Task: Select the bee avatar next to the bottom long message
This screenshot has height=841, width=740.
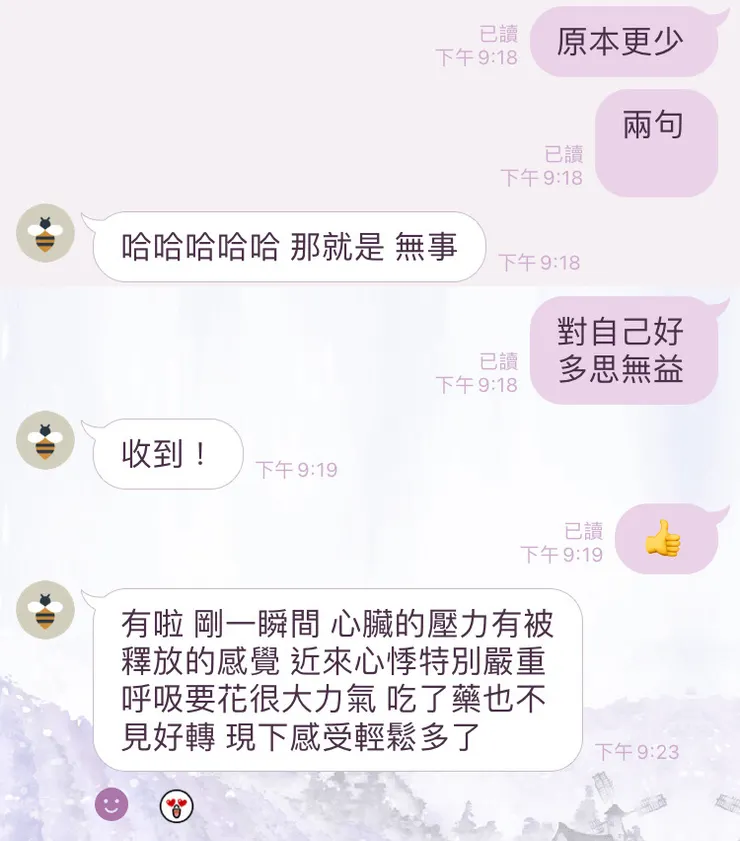Action: pos(46,612)
